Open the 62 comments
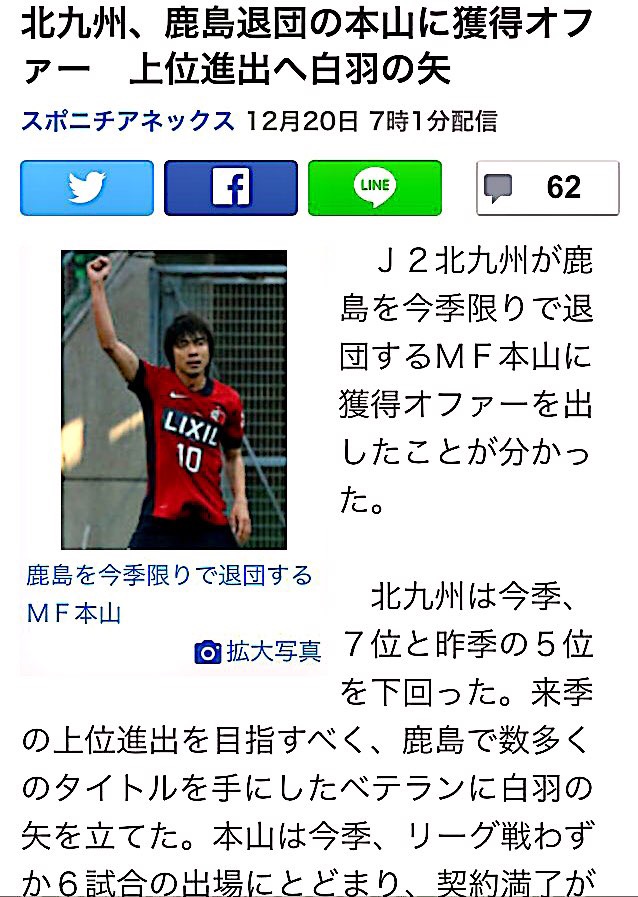 click(x=547, y=187)
